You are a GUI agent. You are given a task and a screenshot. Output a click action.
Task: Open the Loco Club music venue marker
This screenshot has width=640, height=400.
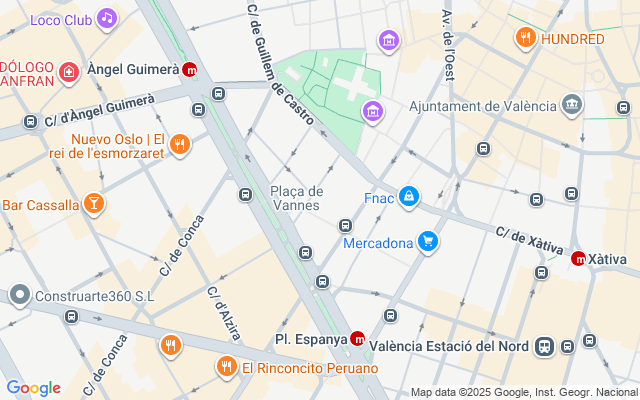[107, 18]
